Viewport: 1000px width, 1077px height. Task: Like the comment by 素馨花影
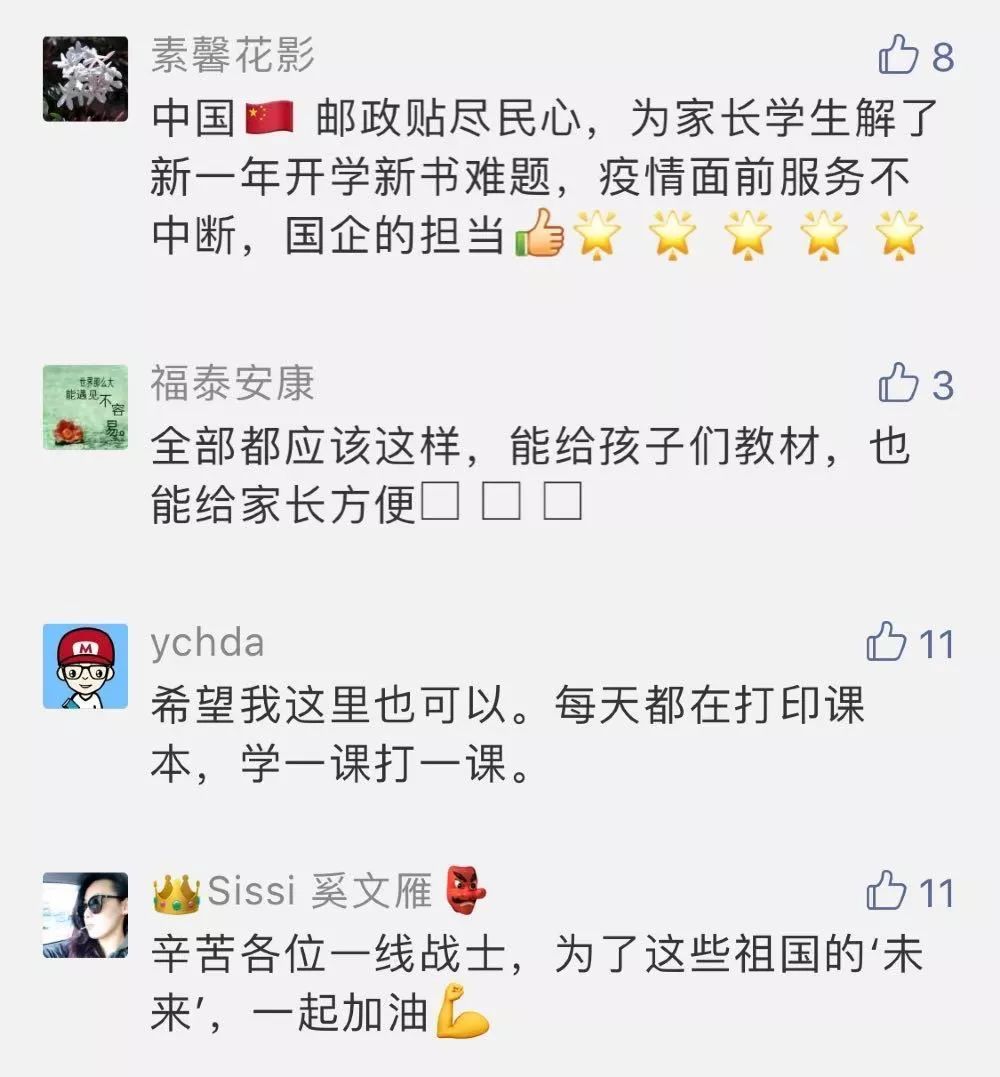[897, 56]
